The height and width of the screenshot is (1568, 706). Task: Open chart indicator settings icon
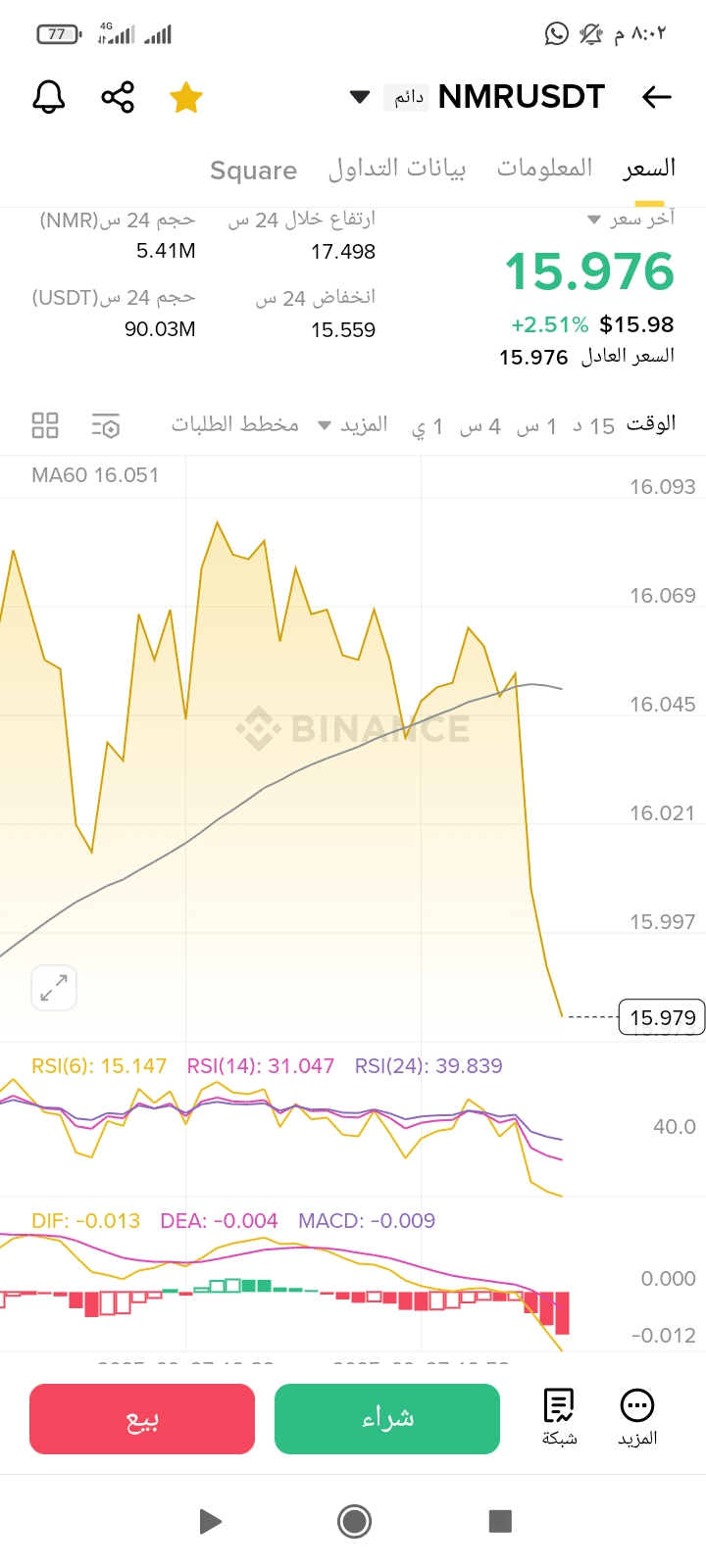pos(106,425)
